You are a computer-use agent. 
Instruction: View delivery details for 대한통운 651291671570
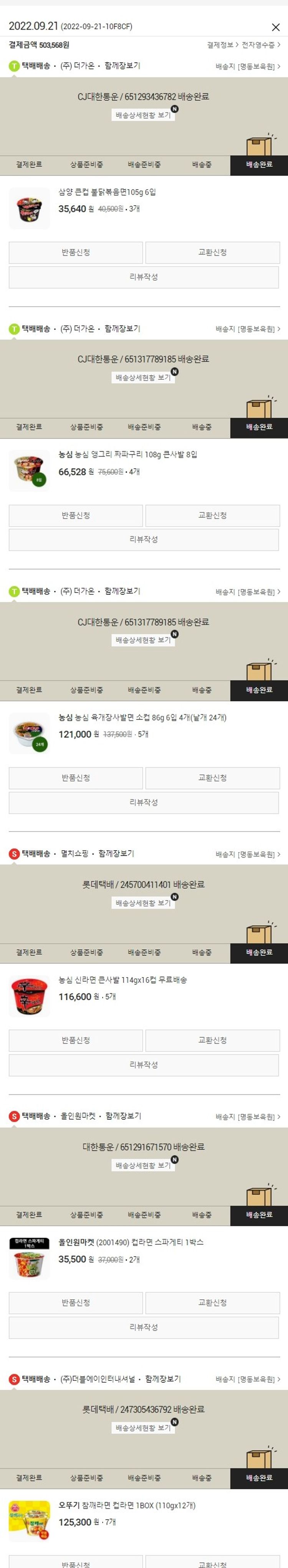click(143, 1165)
